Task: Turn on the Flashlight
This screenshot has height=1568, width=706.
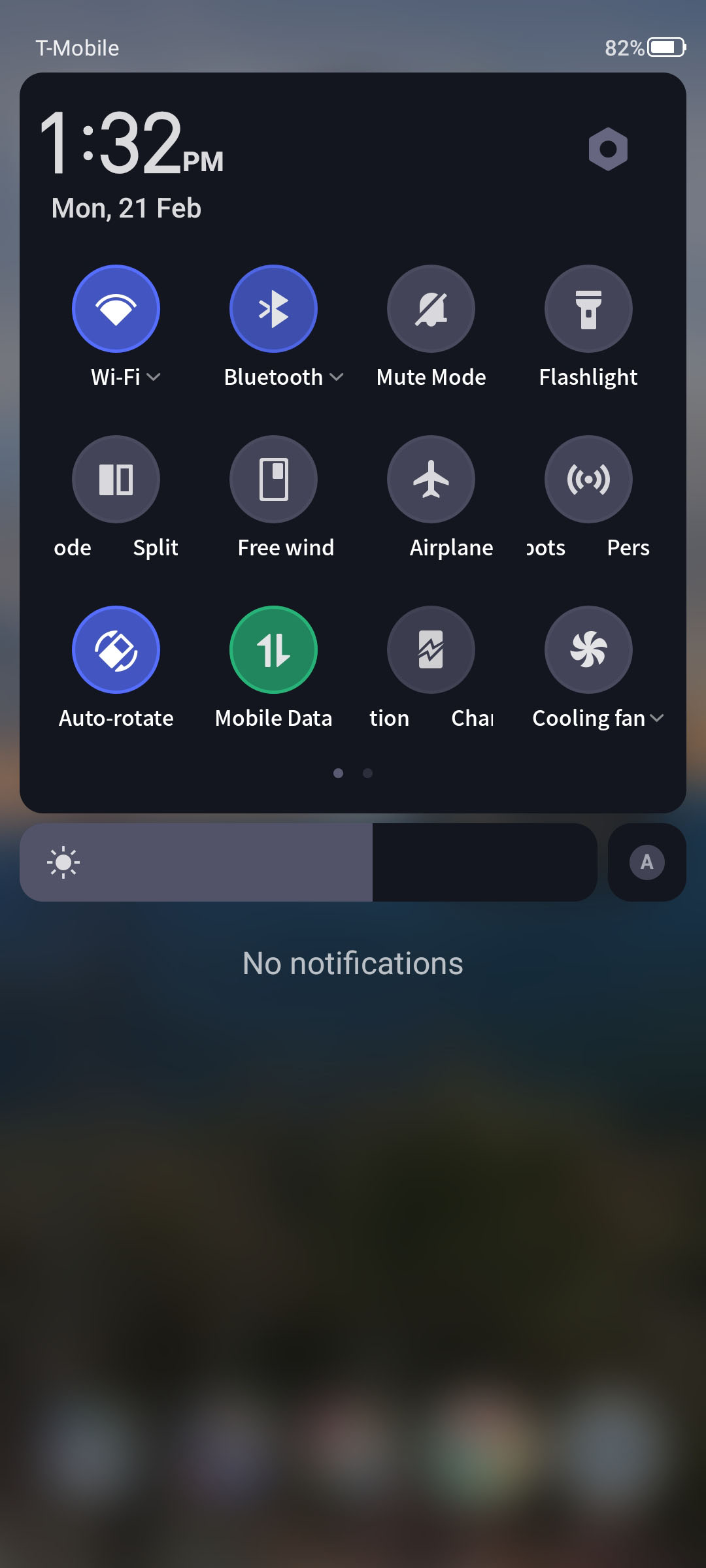Action: tap(588, 308)
